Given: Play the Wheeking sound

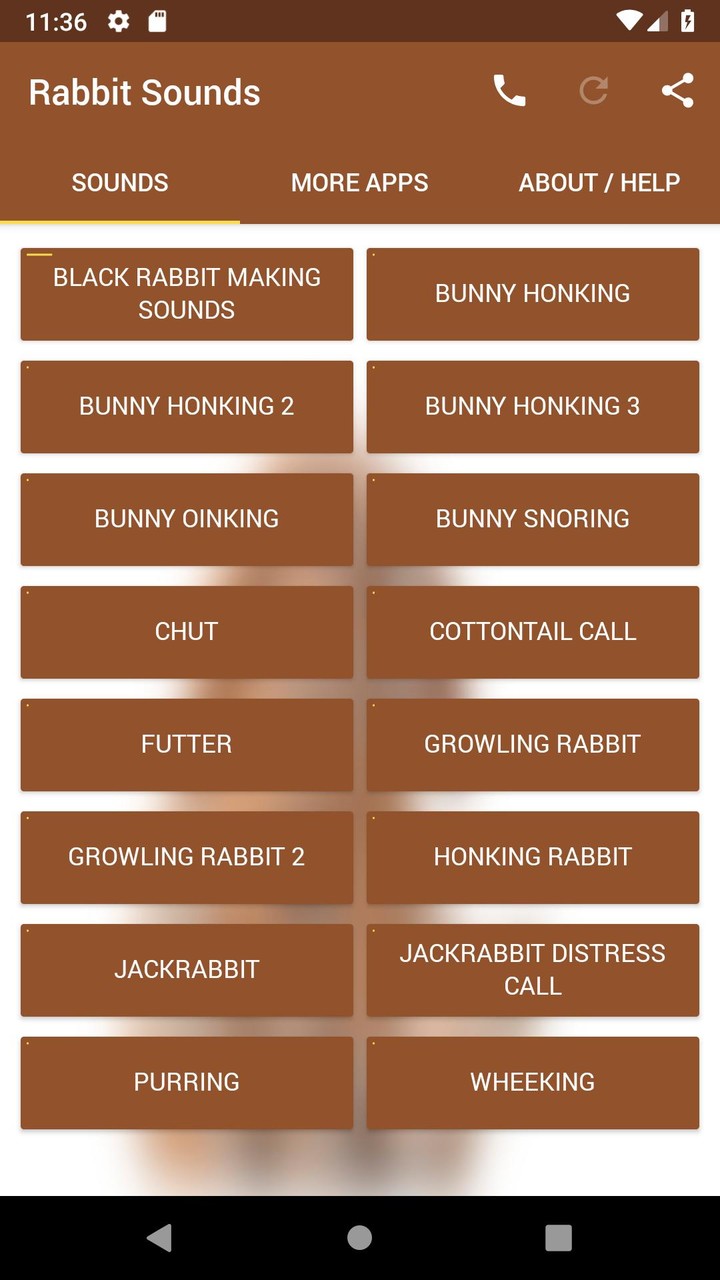Looking at the screenshot, I should (533, 1082).
